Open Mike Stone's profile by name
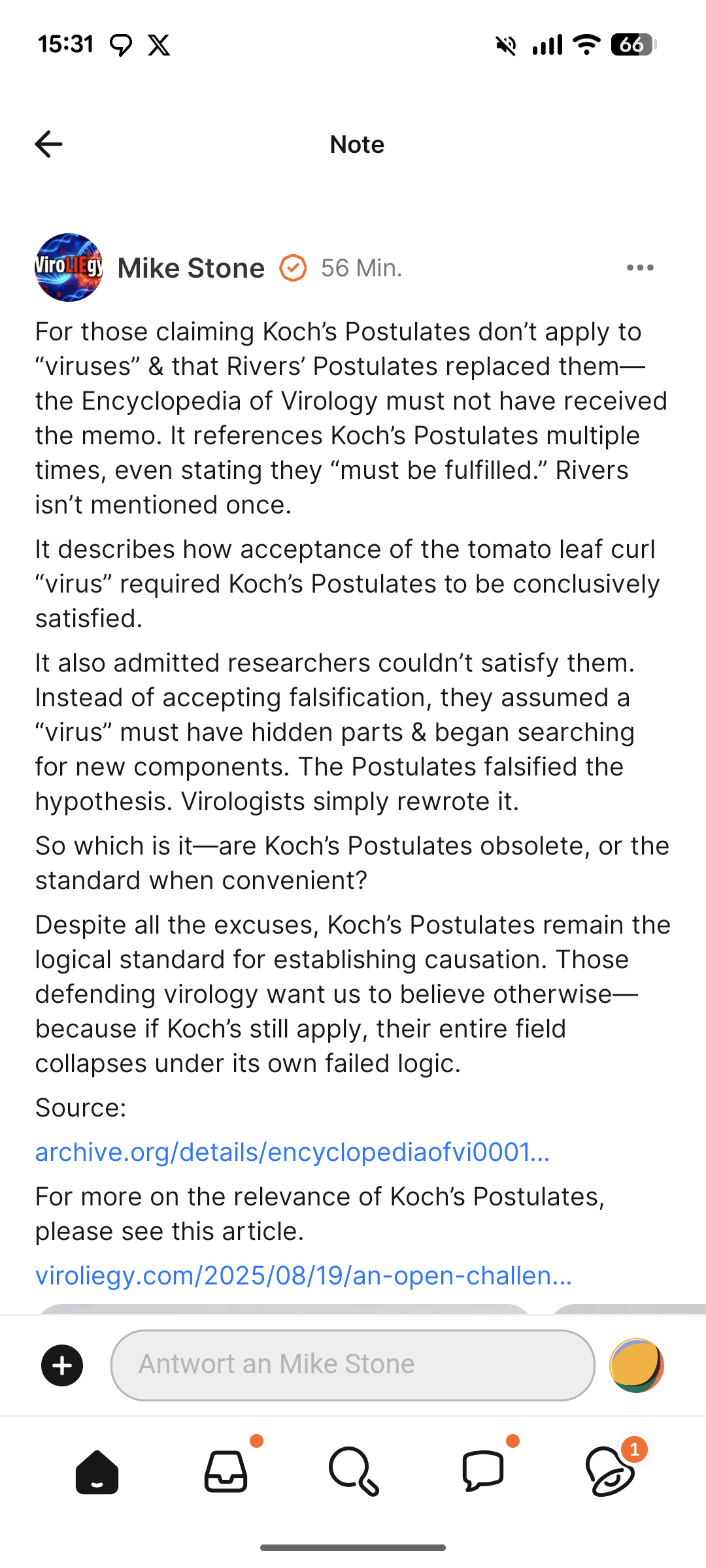The height and width of the screenshot is (1568, 706). 191,268
